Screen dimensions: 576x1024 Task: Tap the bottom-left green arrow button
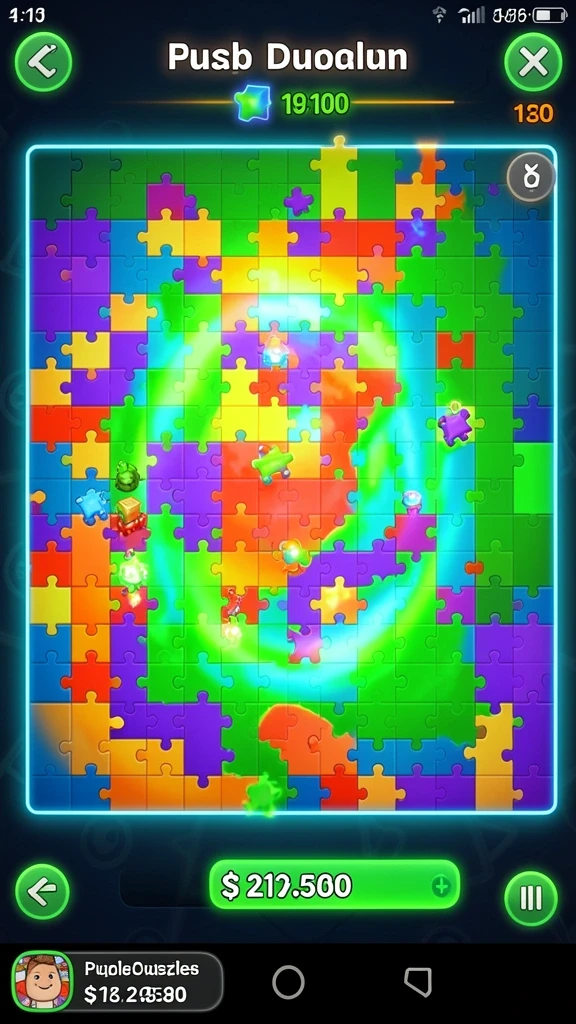pos(43,891)
